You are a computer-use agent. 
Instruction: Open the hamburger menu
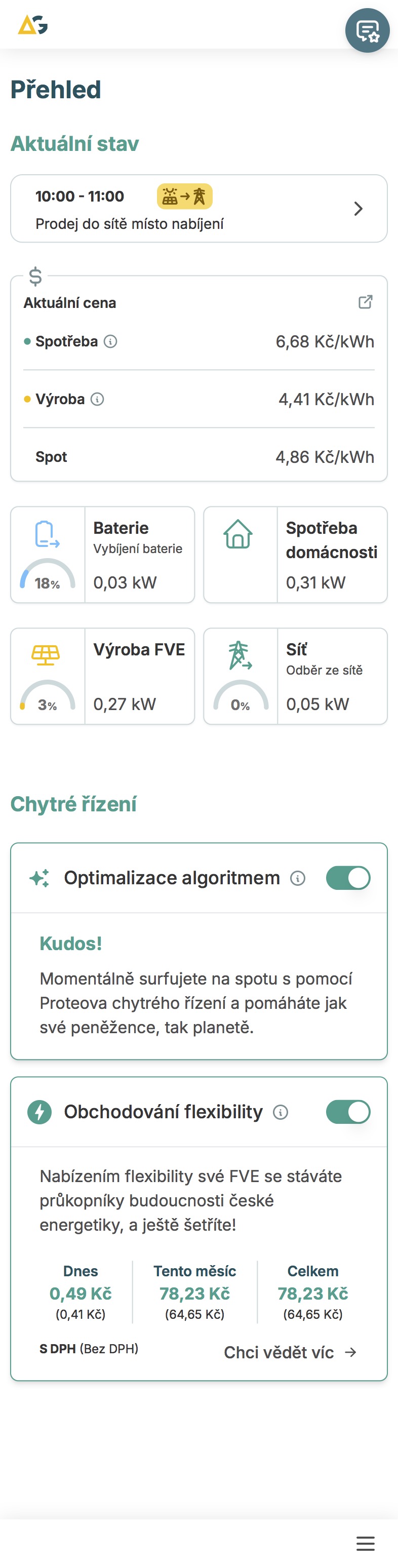365,1543
